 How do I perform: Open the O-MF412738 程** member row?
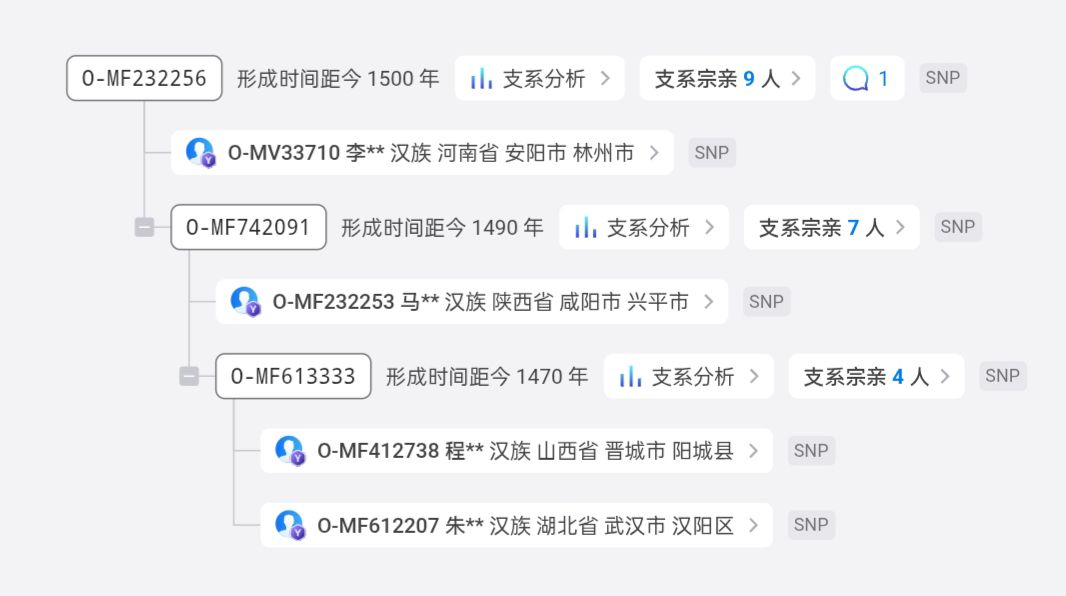(516, 451)
